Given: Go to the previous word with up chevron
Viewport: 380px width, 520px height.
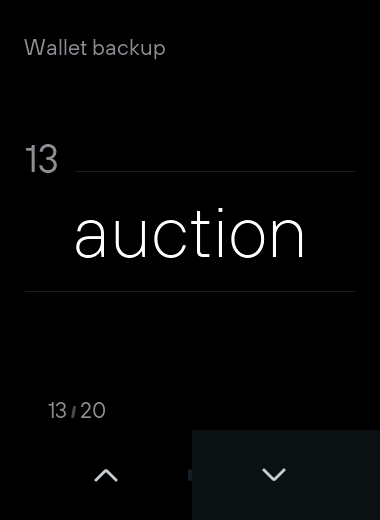Looking at the screenshot, I should (x=106, y=475).
